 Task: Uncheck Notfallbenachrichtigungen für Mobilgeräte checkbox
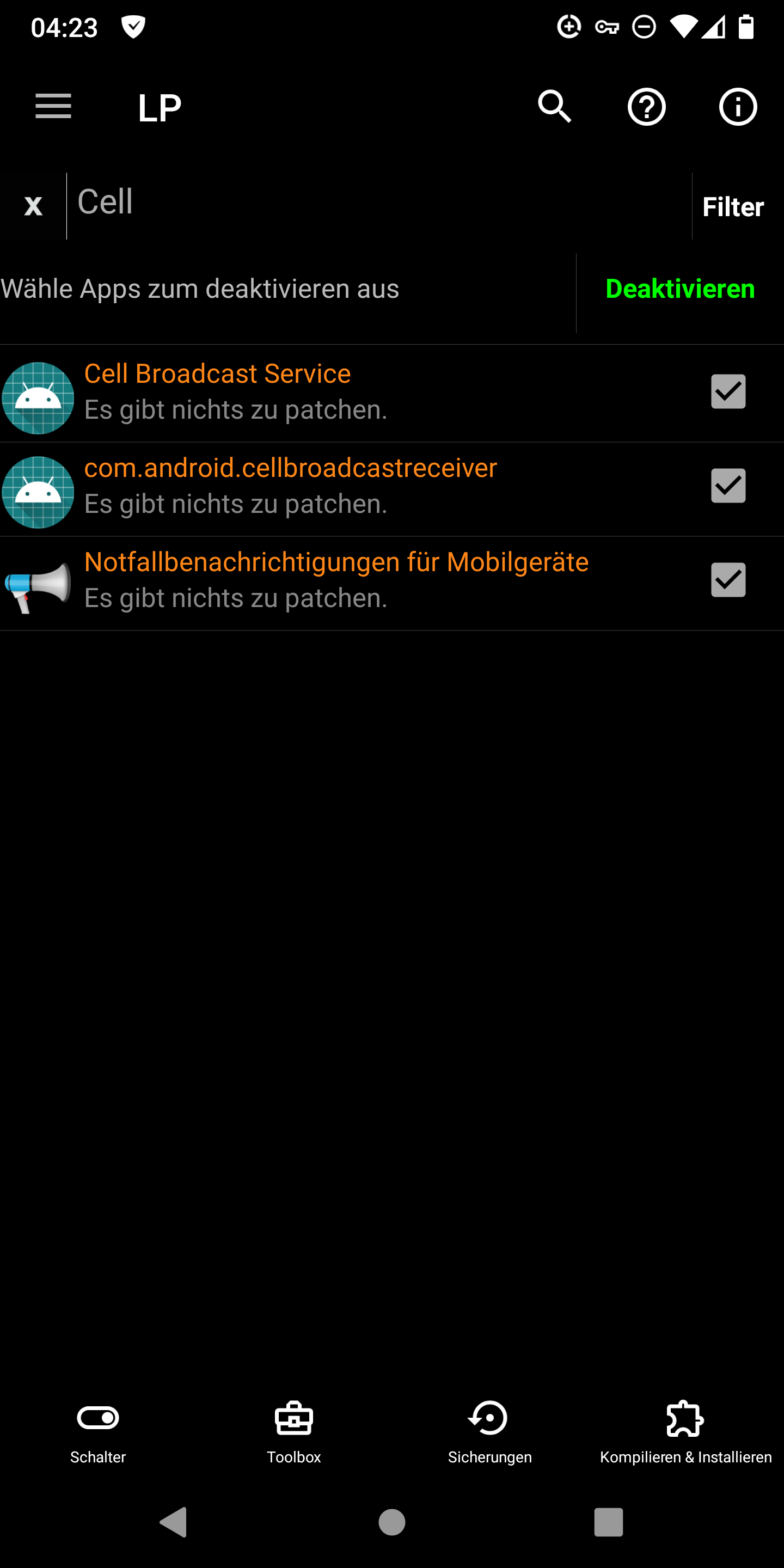(x=728, y=579)
